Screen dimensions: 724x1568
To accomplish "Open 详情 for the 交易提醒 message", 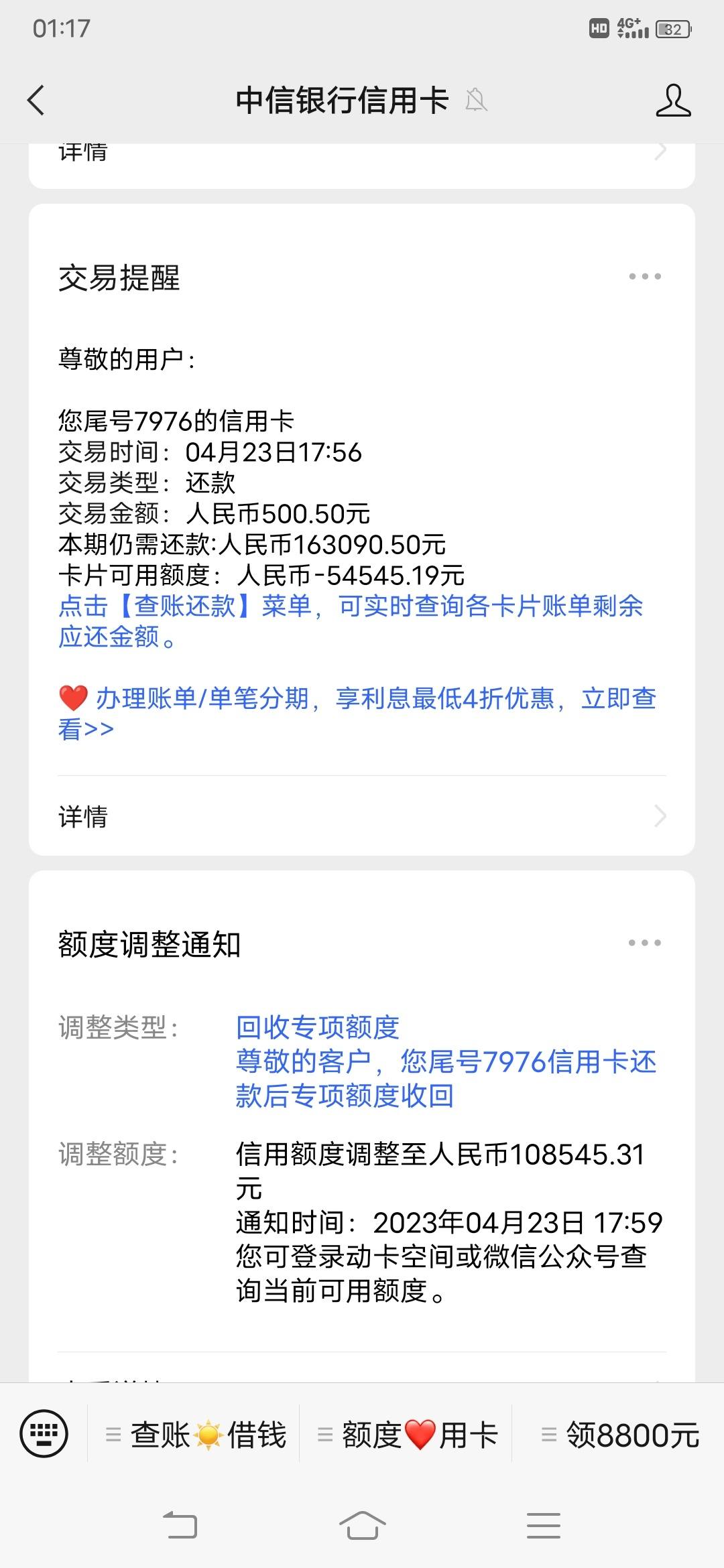I will point(362,816).
